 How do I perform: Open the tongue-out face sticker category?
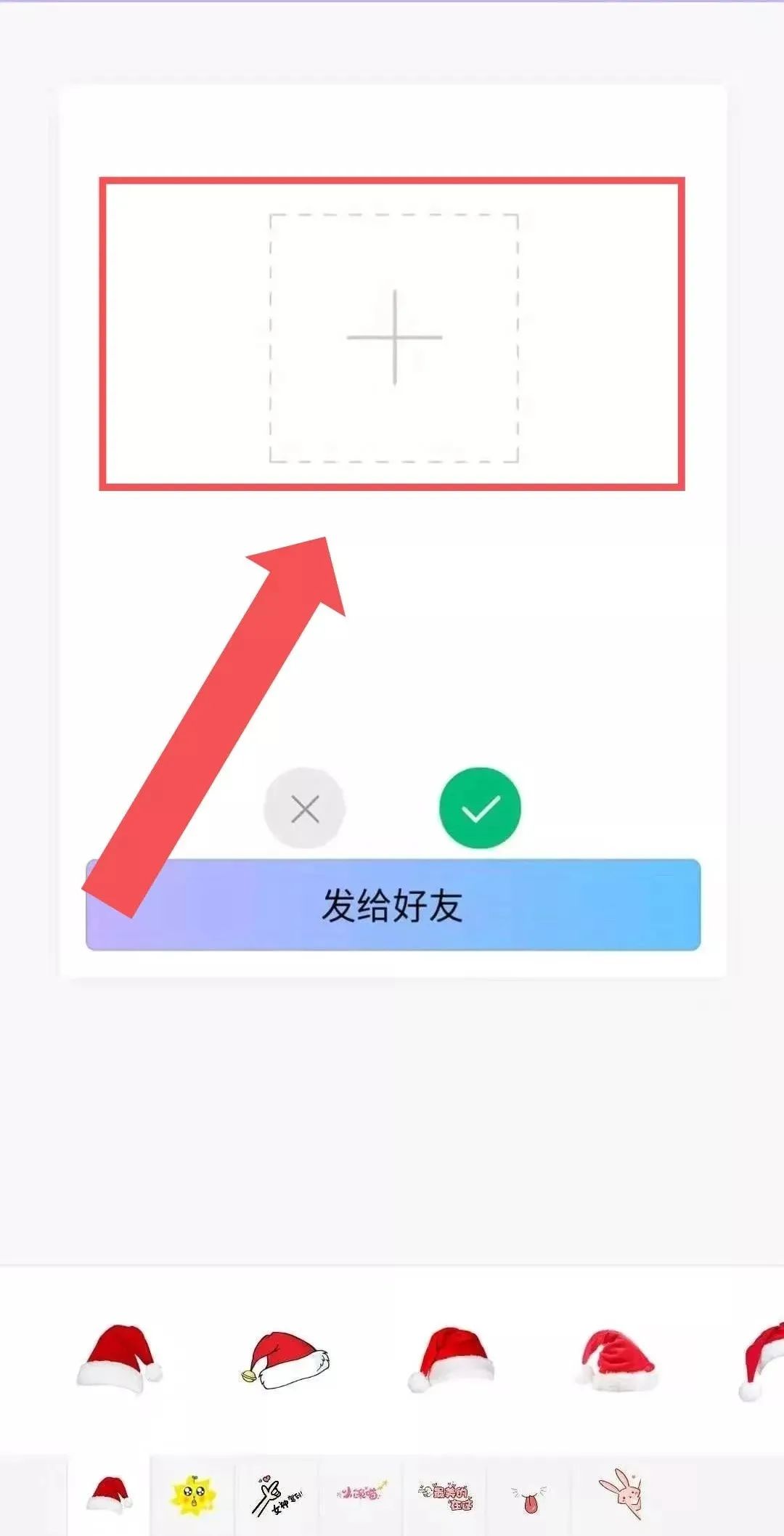click(x=530, y=1496)
